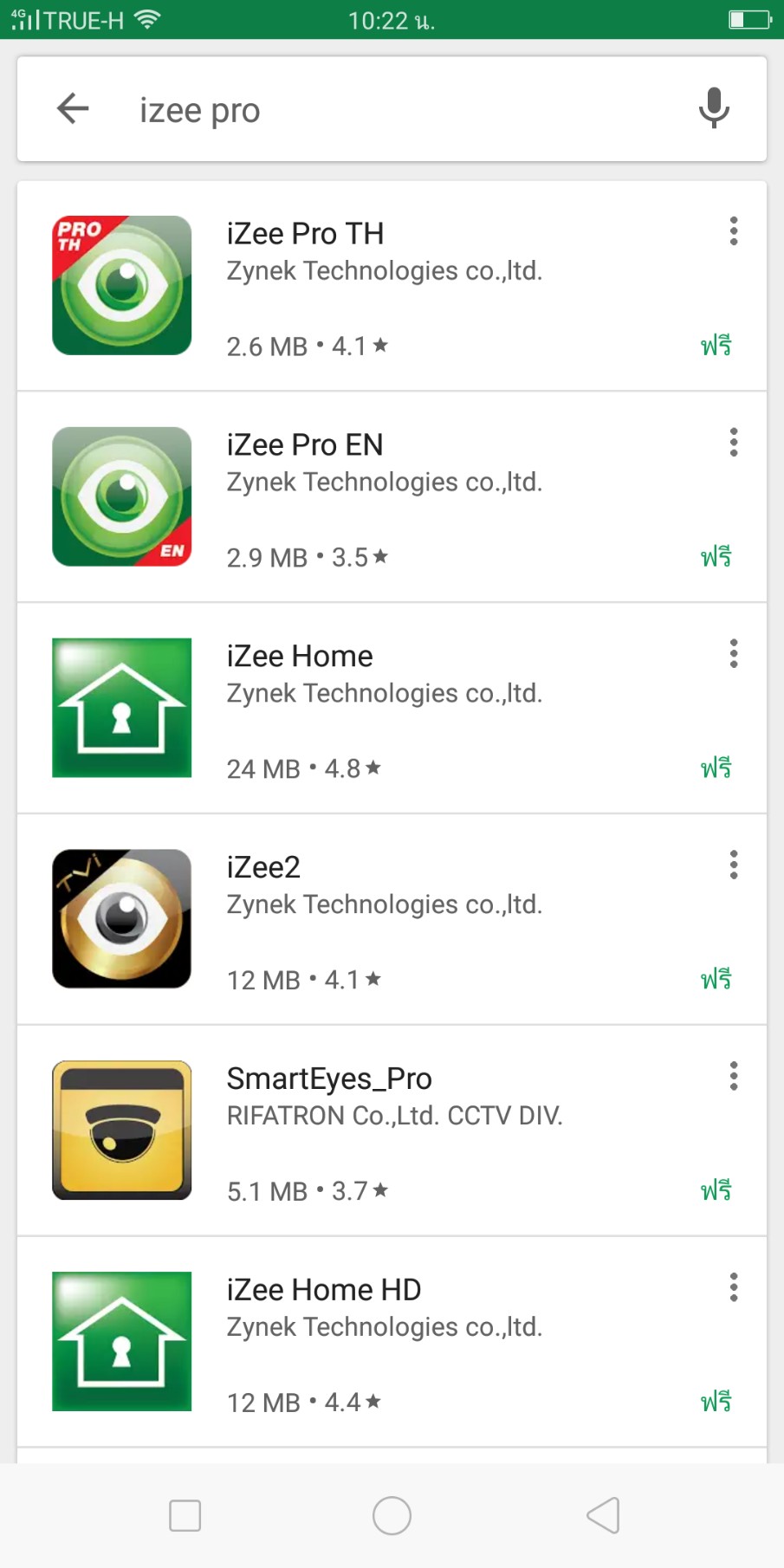The height and width of the screenshot is (1568, 784).
Task: Tap the system home button
Action: click(392, 1515)
